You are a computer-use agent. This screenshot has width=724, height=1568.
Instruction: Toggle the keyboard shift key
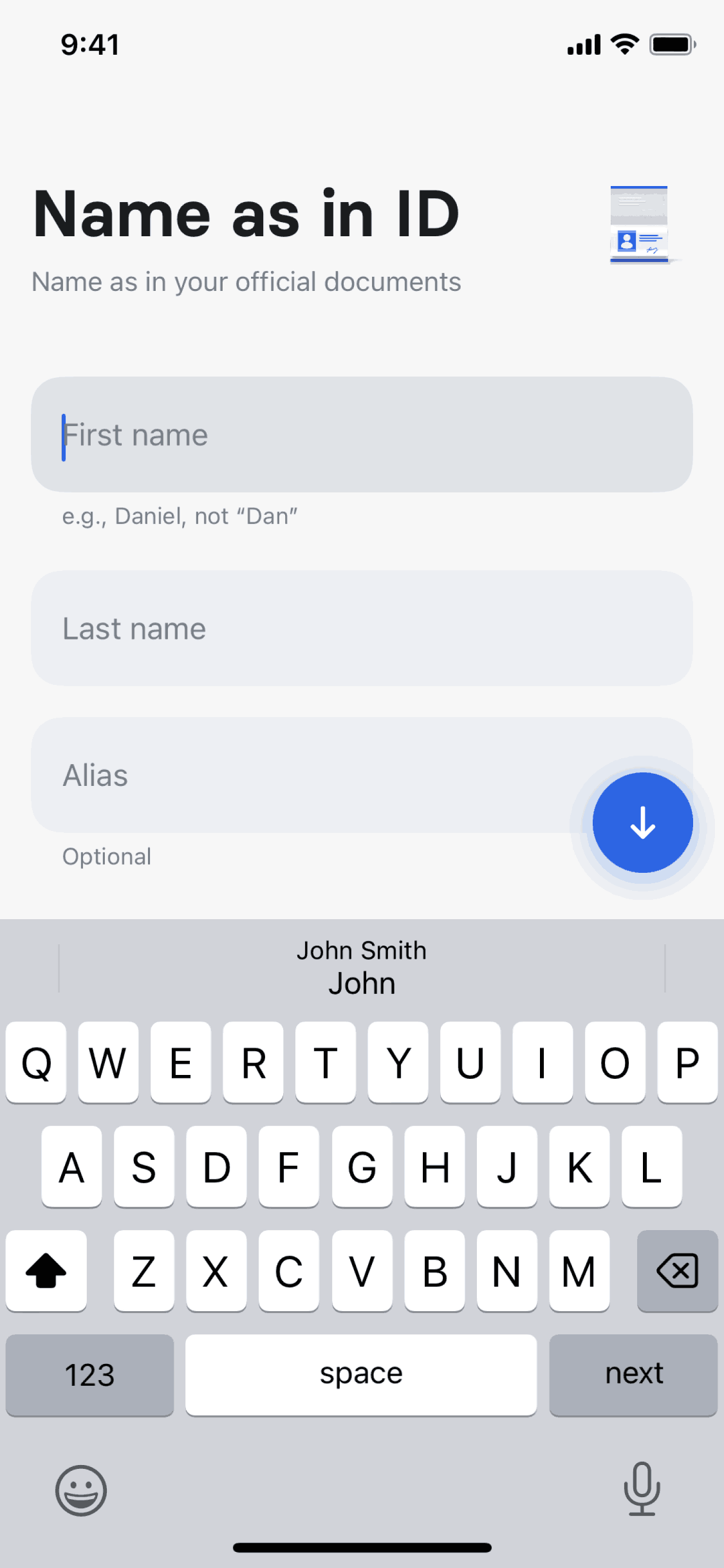(x=46, y=1271)
